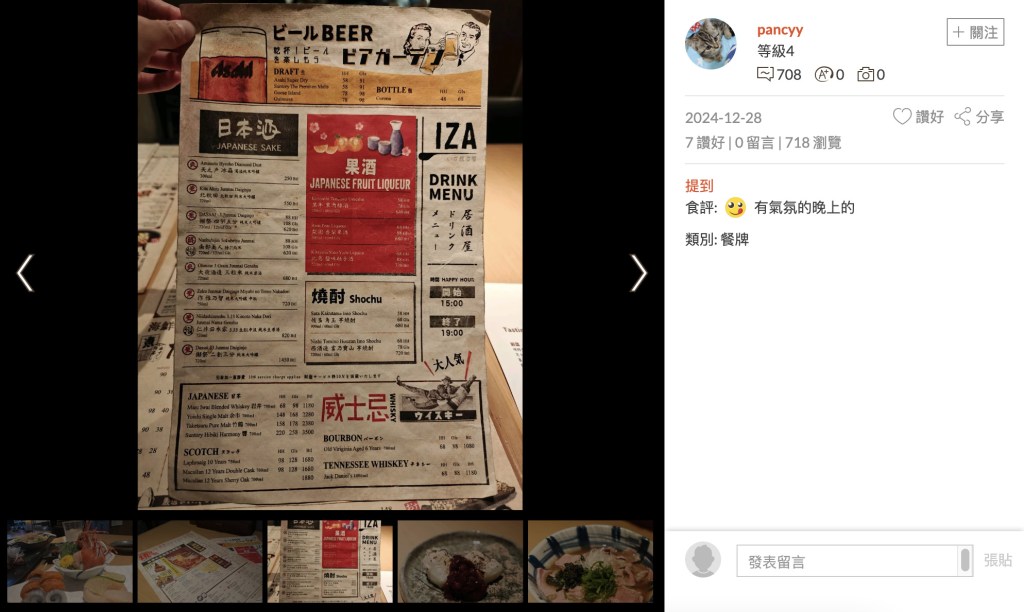Open pancyy's avatar picture
The height and width of the screenshot is (612, 1024).
(x=711, y=44)
